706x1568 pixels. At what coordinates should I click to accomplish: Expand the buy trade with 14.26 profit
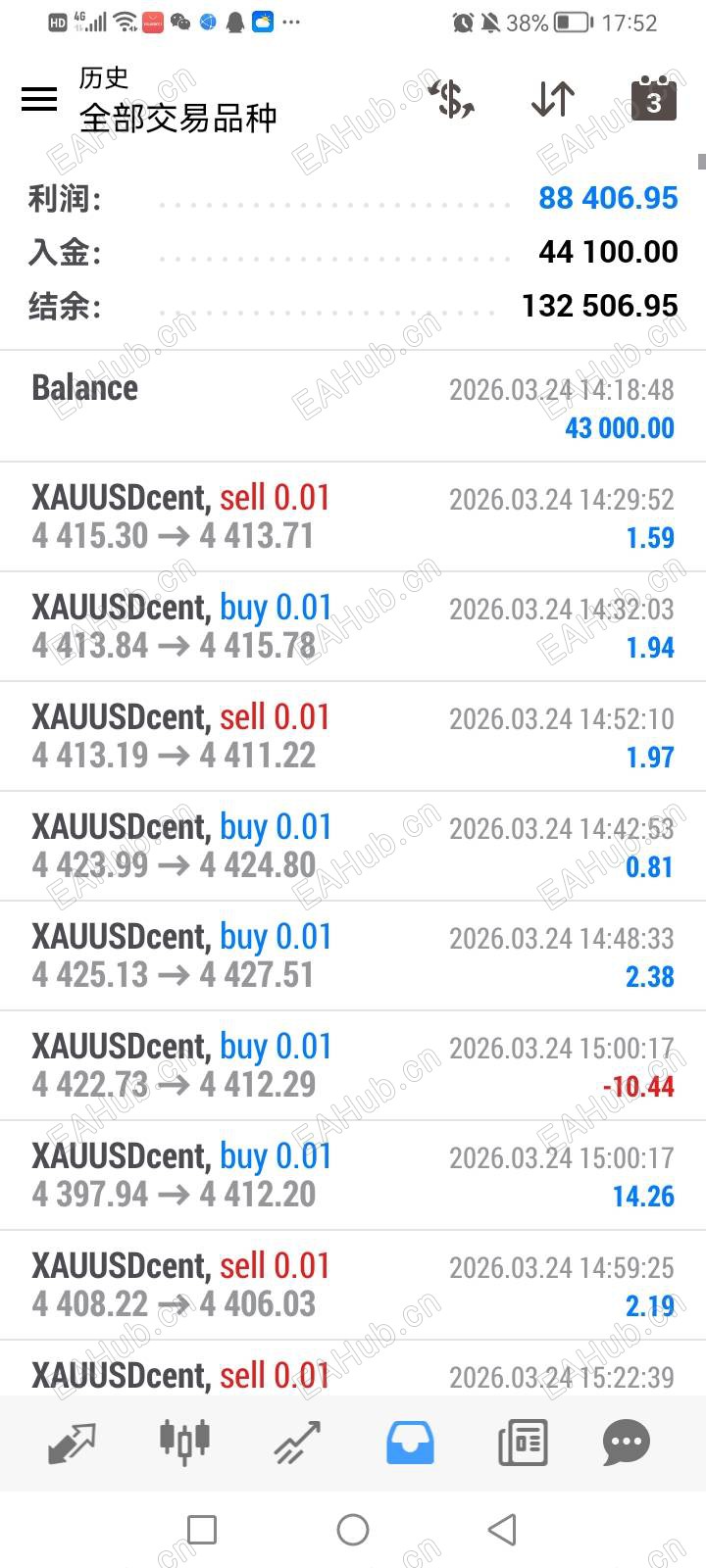click(353, 1176)
